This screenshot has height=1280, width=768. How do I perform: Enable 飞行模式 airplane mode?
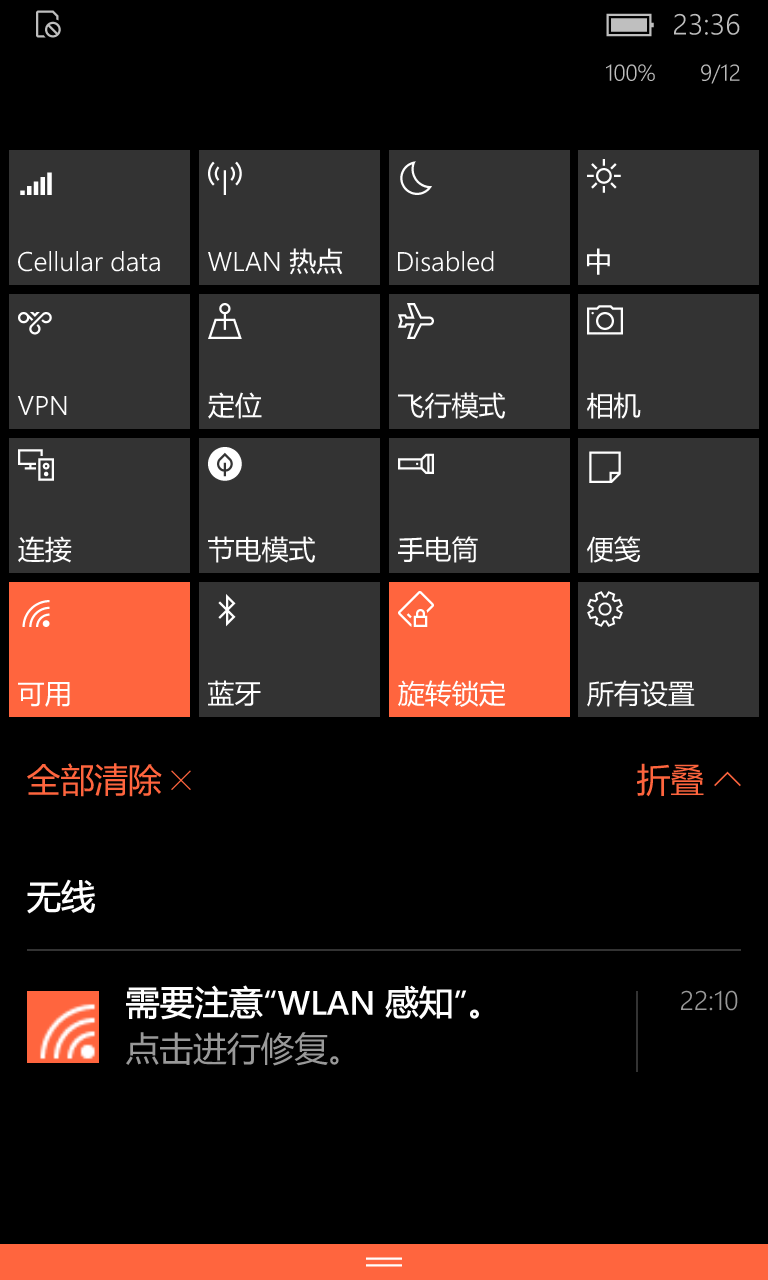click(479, 361)
